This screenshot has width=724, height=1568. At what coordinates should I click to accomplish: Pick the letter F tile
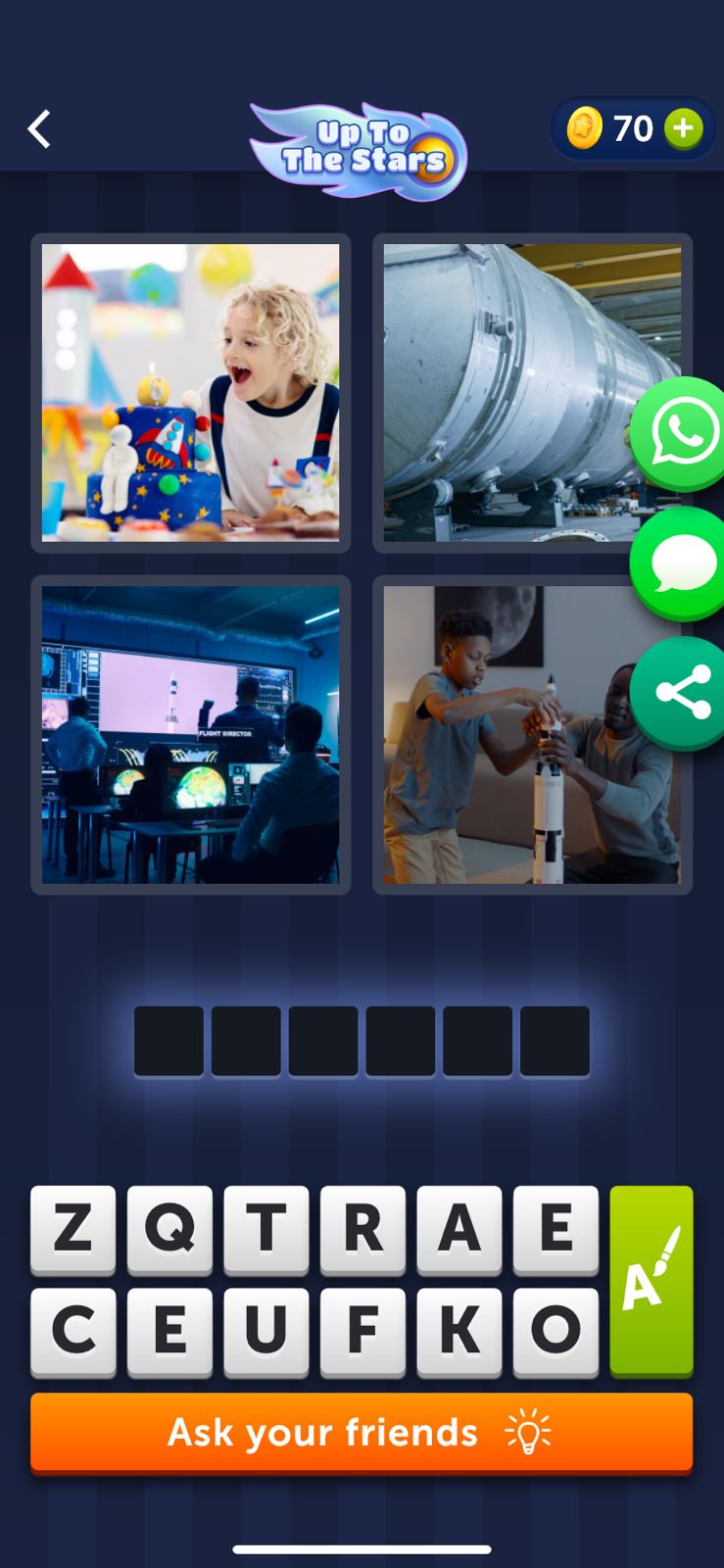(362, 1330)
